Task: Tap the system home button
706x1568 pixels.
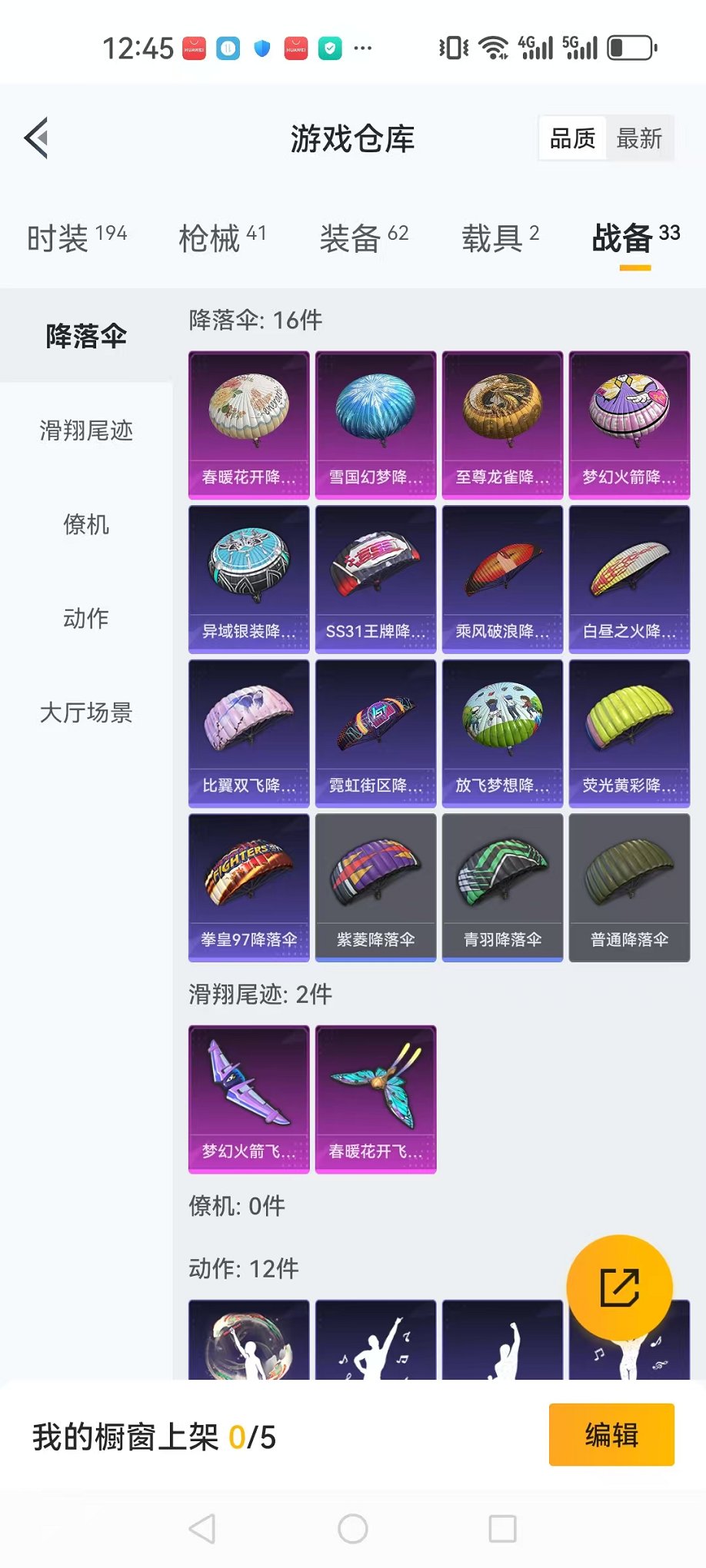Action: click(x=353, y=1529)
